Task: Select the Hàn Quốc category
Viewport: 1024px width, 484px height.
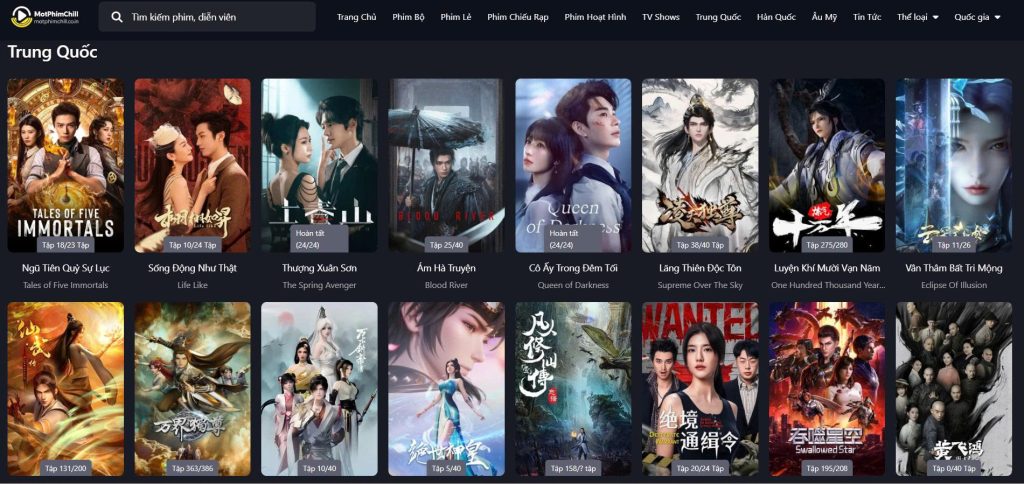Action: pos(776,17)
